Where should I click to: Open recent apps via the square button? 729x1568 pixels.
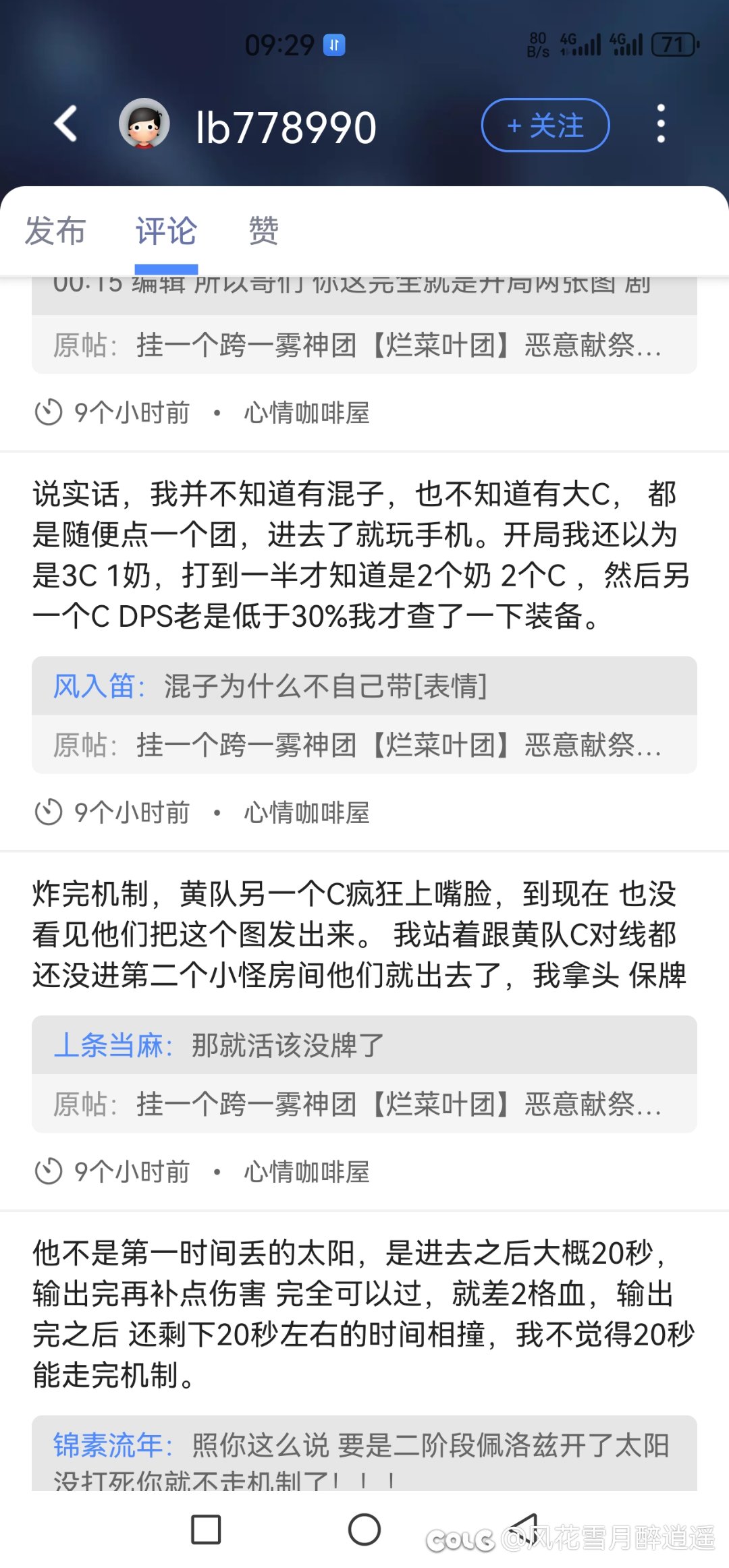coord(206,1530)
